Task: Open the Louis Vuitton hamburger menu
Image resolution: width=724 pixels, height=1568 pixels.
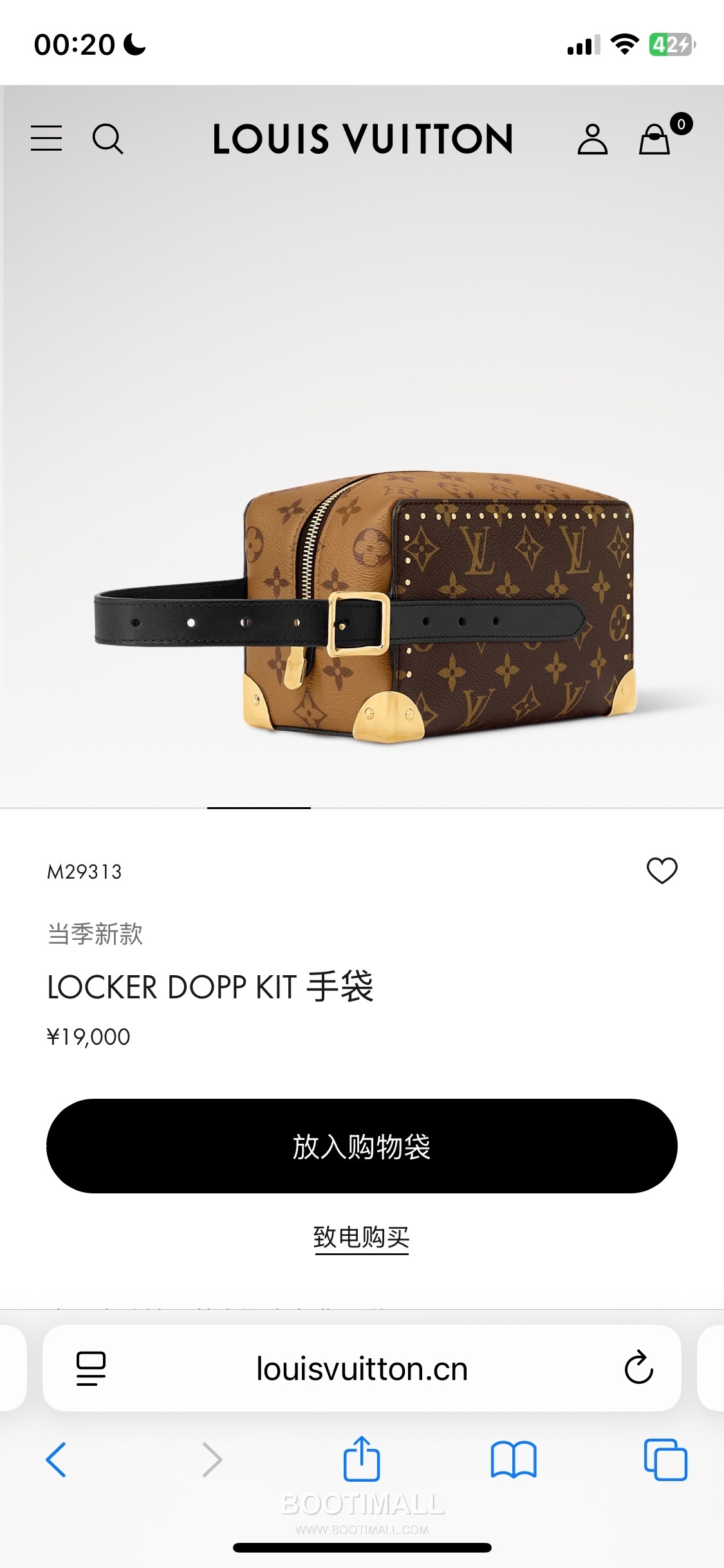Action: [46, 139]
